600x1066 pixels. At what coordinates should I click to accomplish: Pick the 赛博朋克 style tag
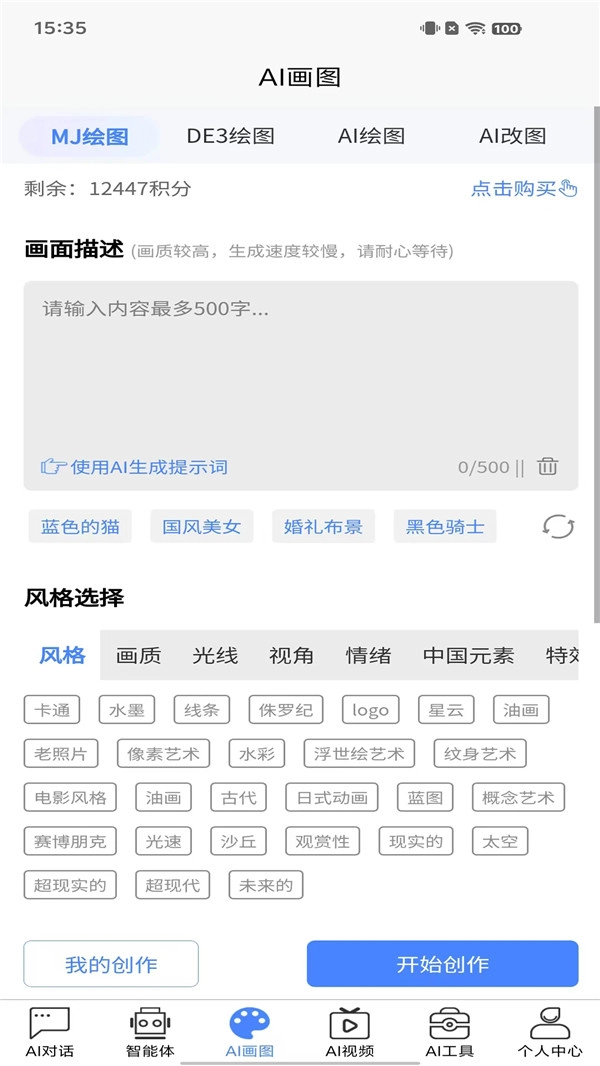69,841
